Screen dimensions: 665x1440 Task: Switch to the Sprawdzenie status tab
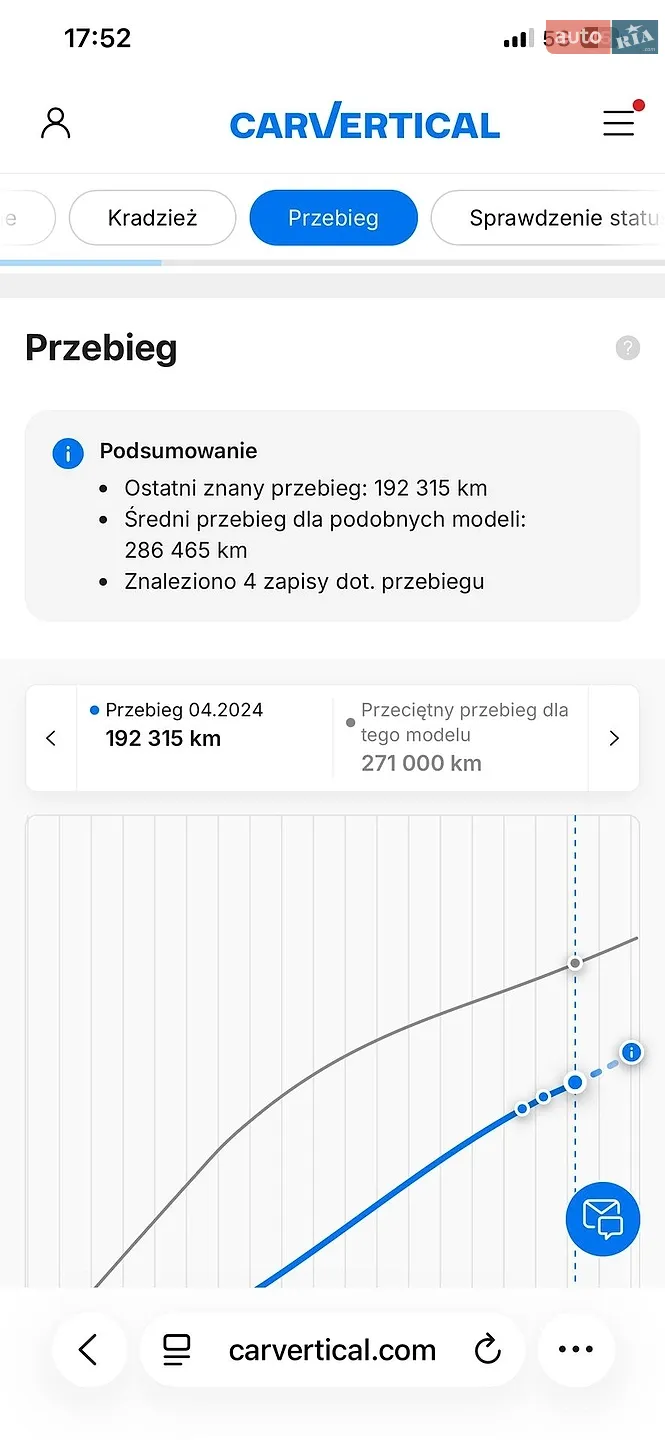coord(548,218)
